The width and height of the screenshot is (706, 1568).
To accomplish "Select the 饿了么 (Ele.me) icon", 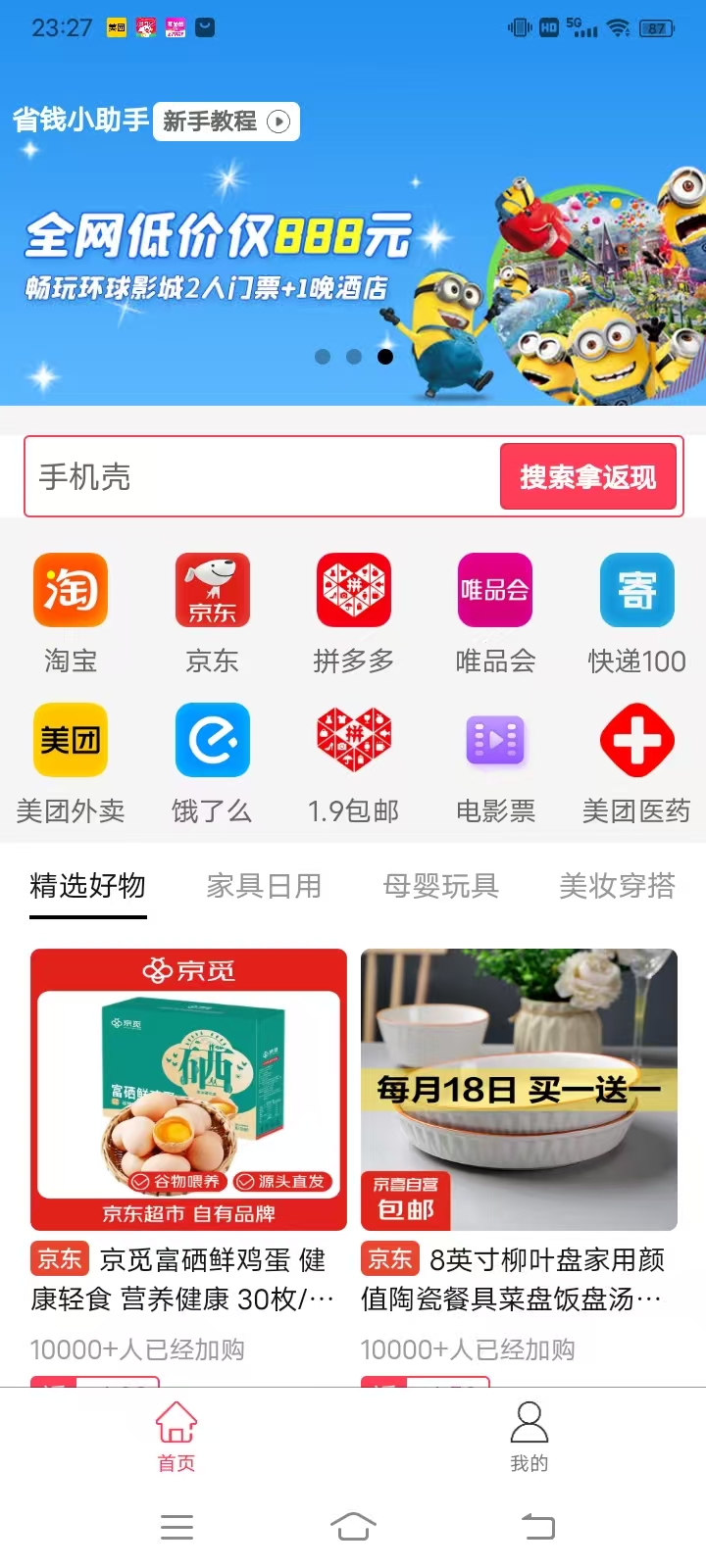I will click(212, 740).
